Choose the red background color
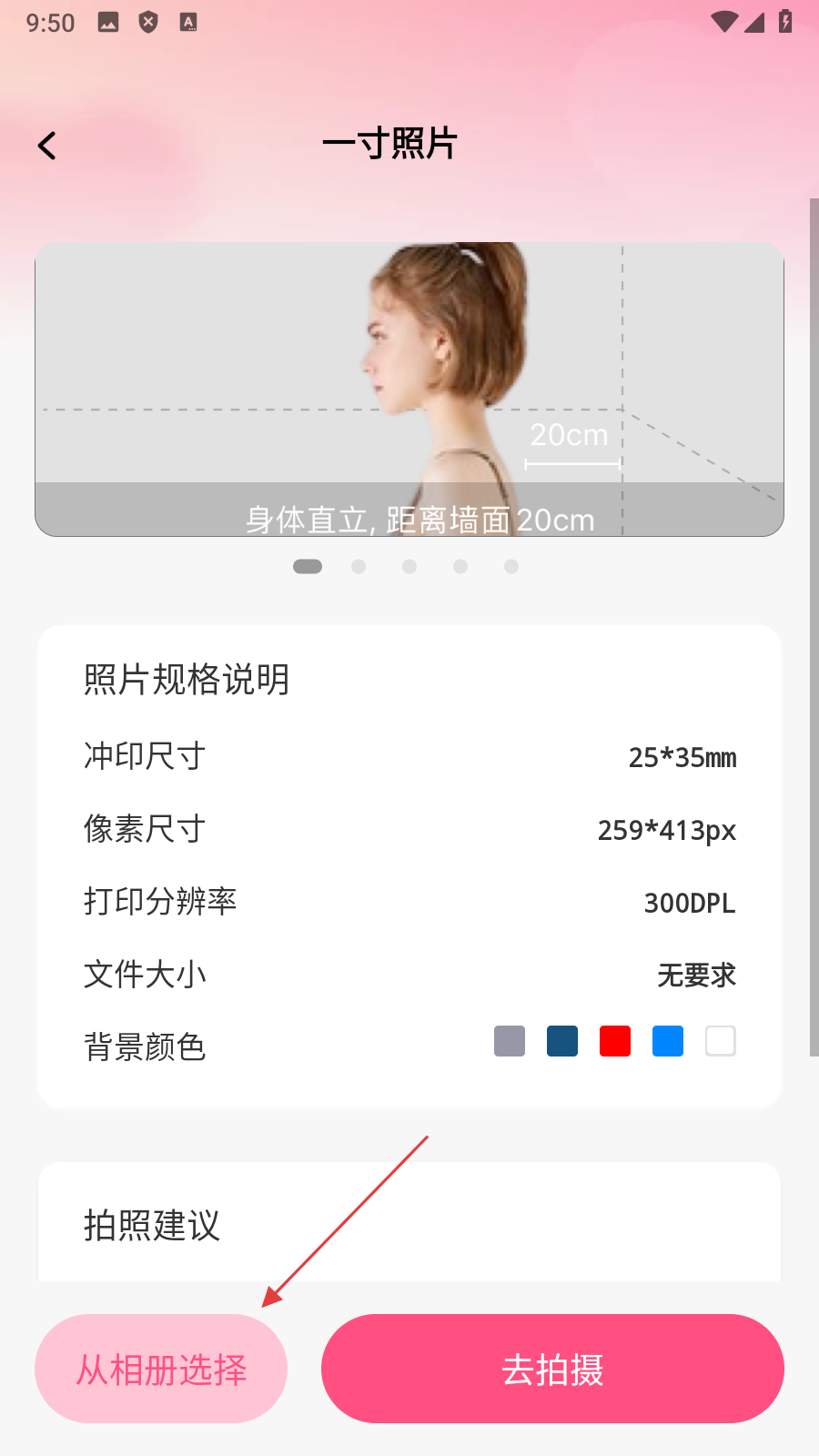The width and height of the screenshot is (819, 1456). pos(615,1041)
